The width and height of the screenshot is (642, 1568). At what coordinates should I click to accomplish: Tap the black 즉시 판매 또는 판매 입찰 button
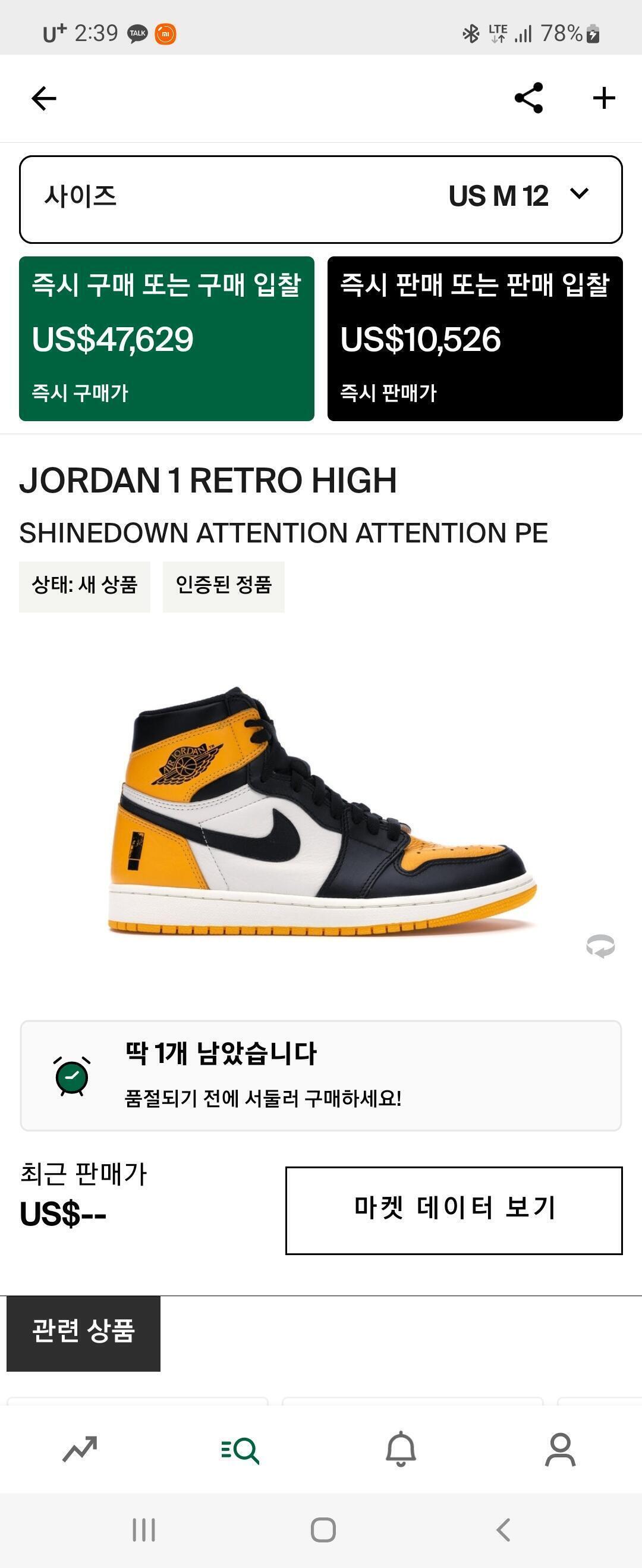coord(474,338)
